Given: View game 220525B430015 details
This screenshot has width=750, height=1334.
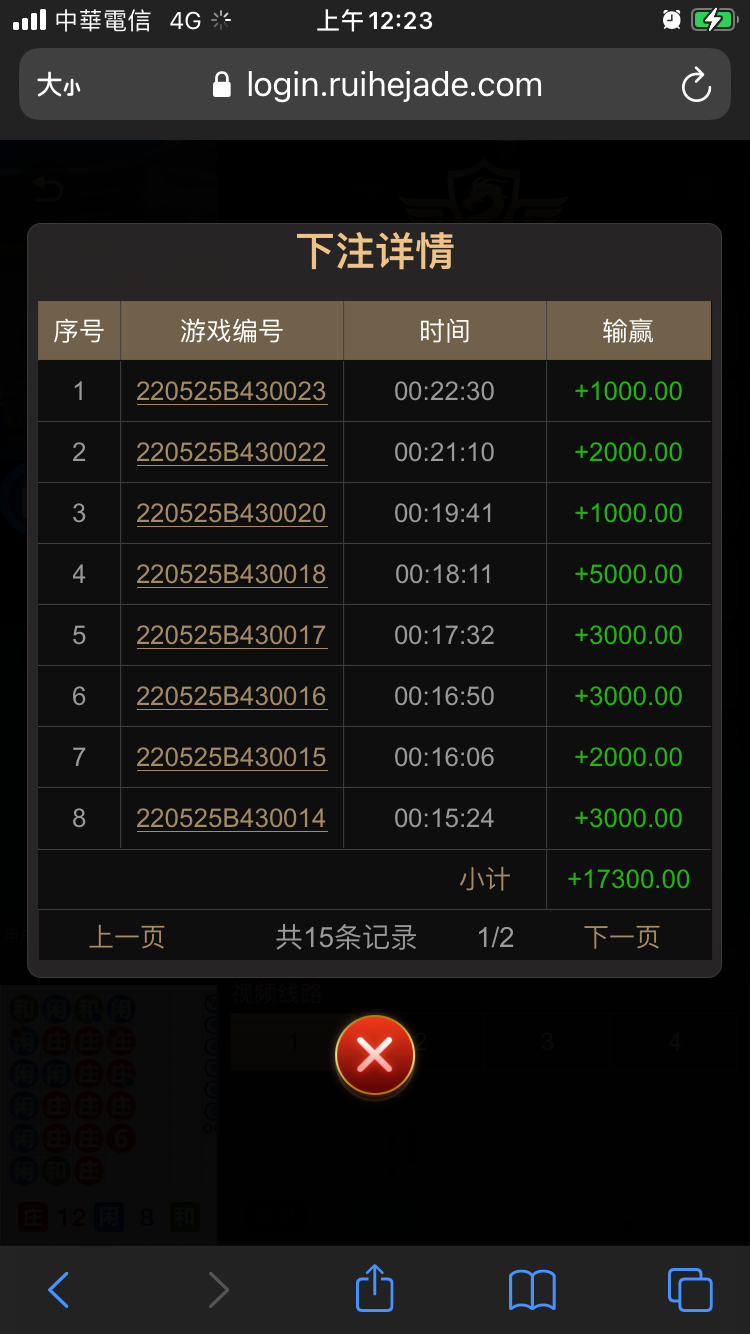Looking at the screenshot, I should [231, 757].
